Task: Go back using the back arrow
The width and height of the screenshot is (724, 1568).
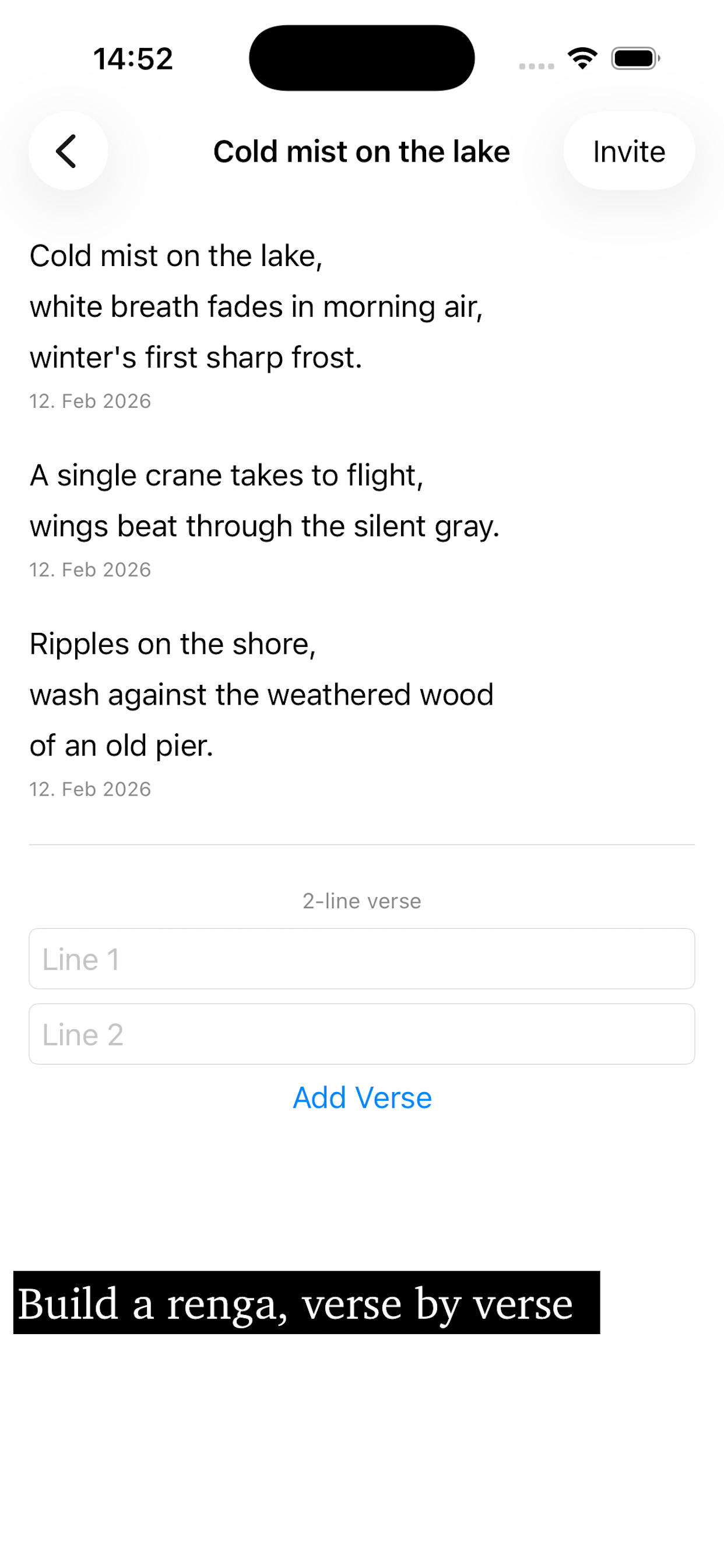Action: [68, 151]
